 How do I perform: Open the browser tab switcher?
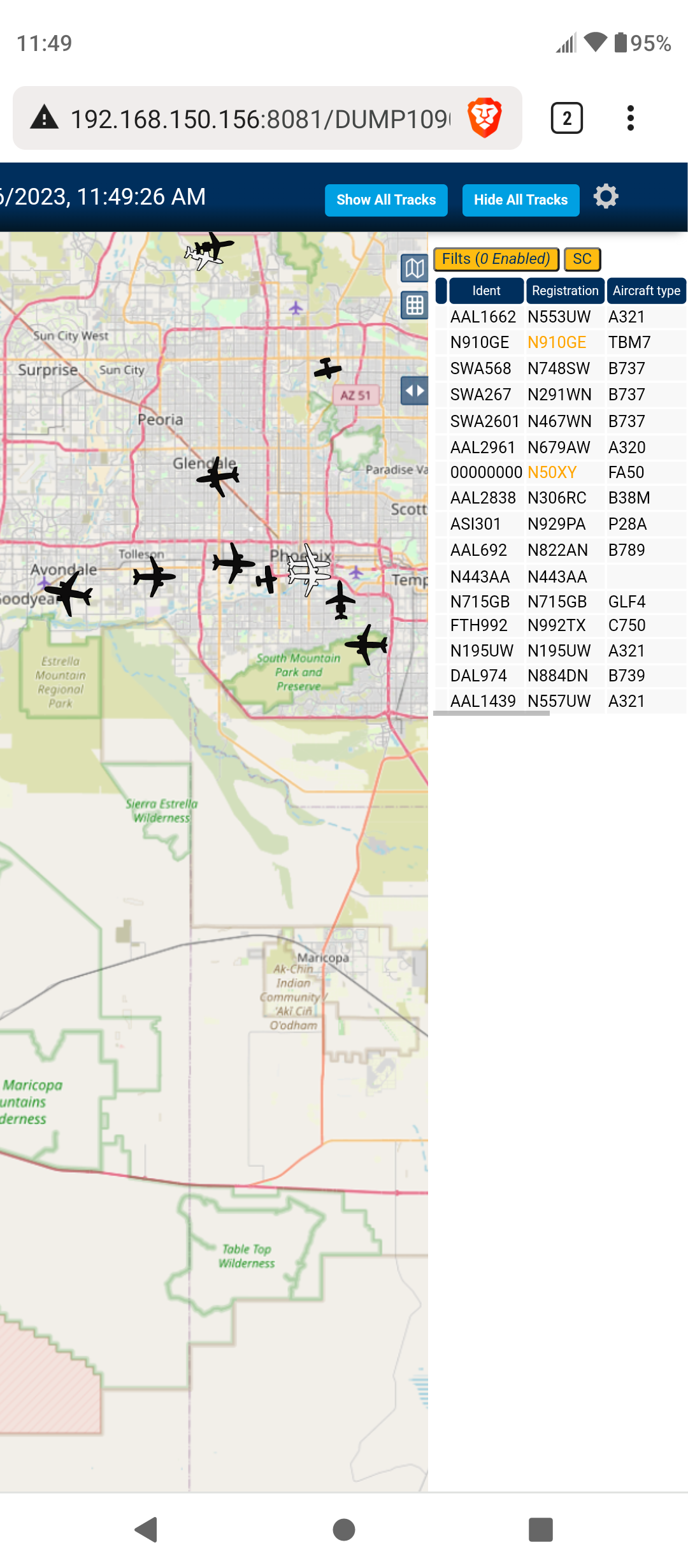566,118
